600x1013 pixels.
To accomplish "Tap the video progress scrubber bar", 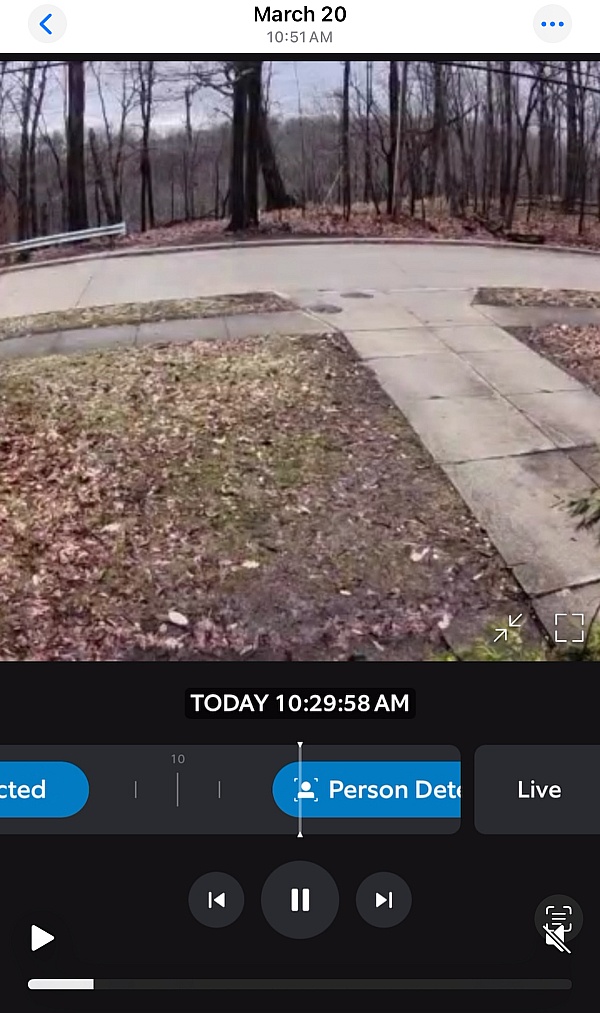I will click(x=300, y=984).
